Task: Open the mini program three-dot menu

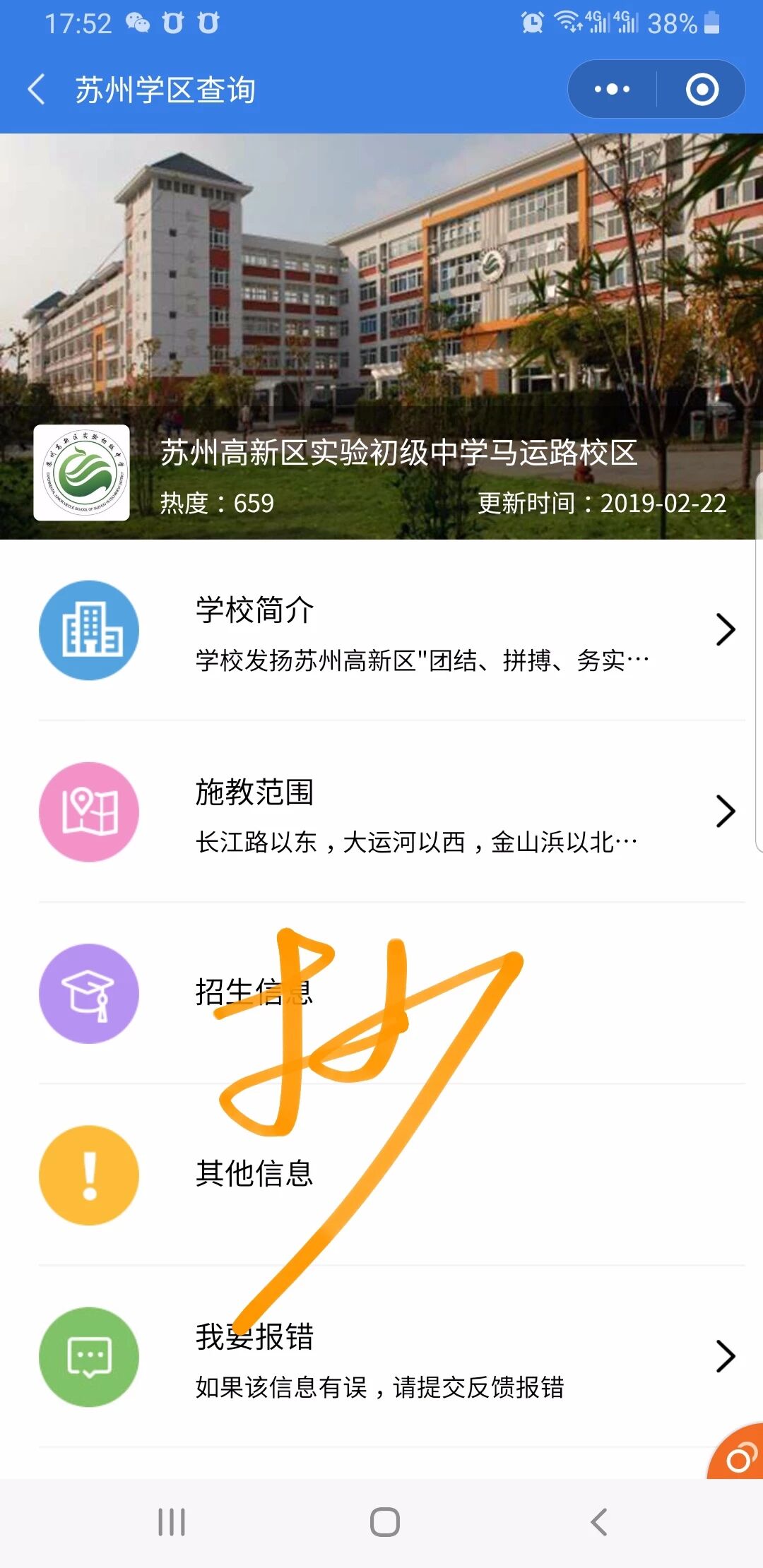Action: (x=612, y=90)
